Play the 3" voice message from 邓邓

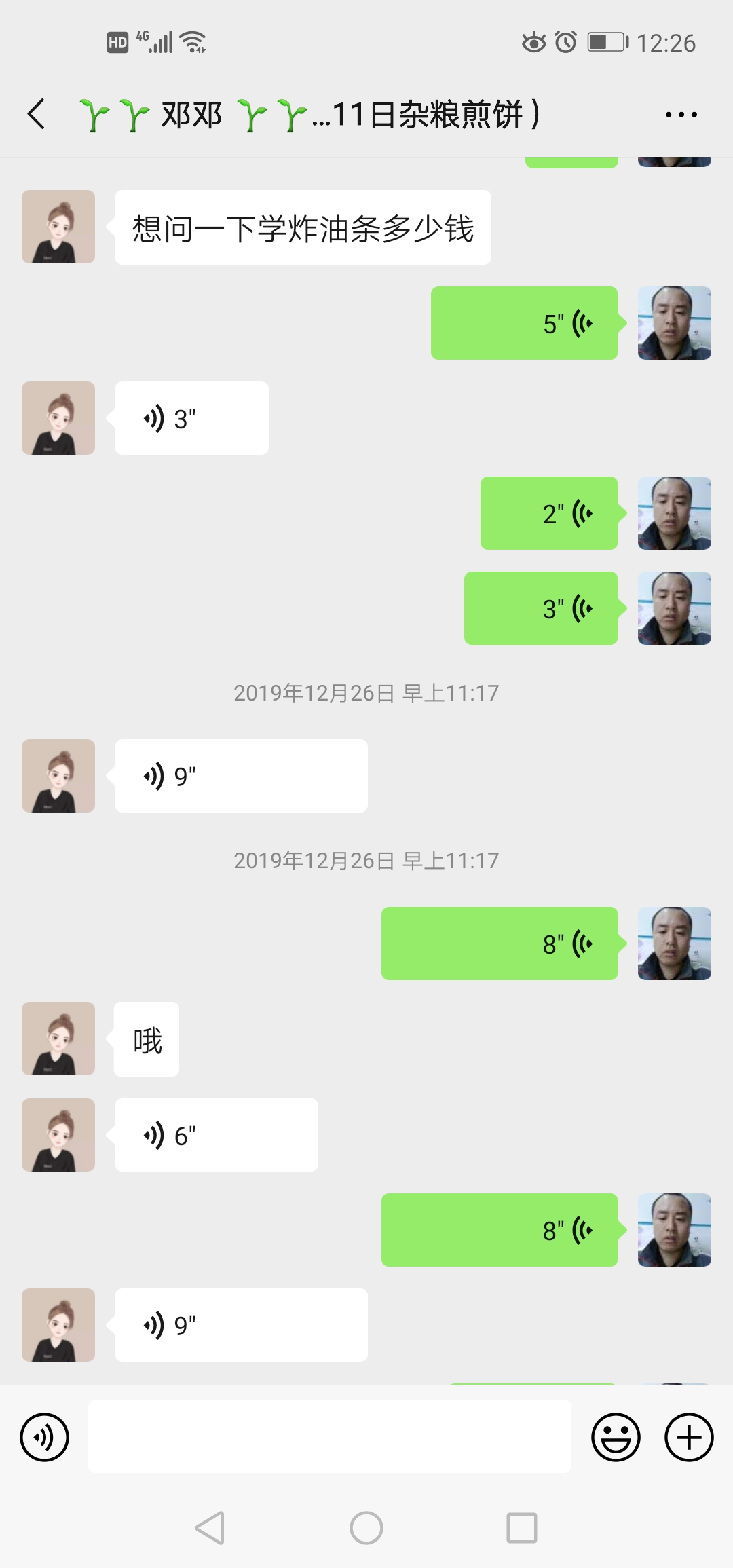[x=191, y=417]
